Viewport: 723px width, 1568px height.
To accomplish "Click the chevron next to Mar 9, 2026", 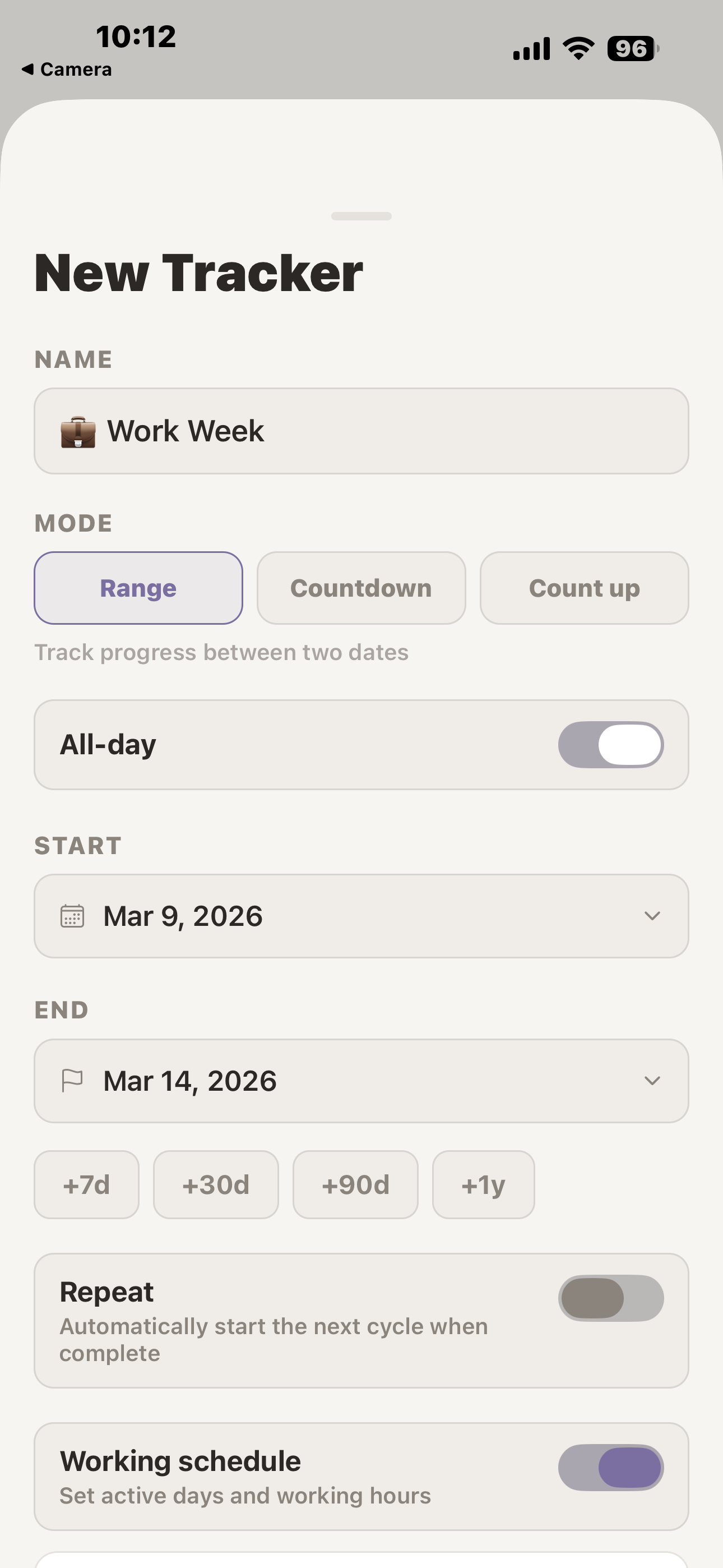I will pos(652,915).
